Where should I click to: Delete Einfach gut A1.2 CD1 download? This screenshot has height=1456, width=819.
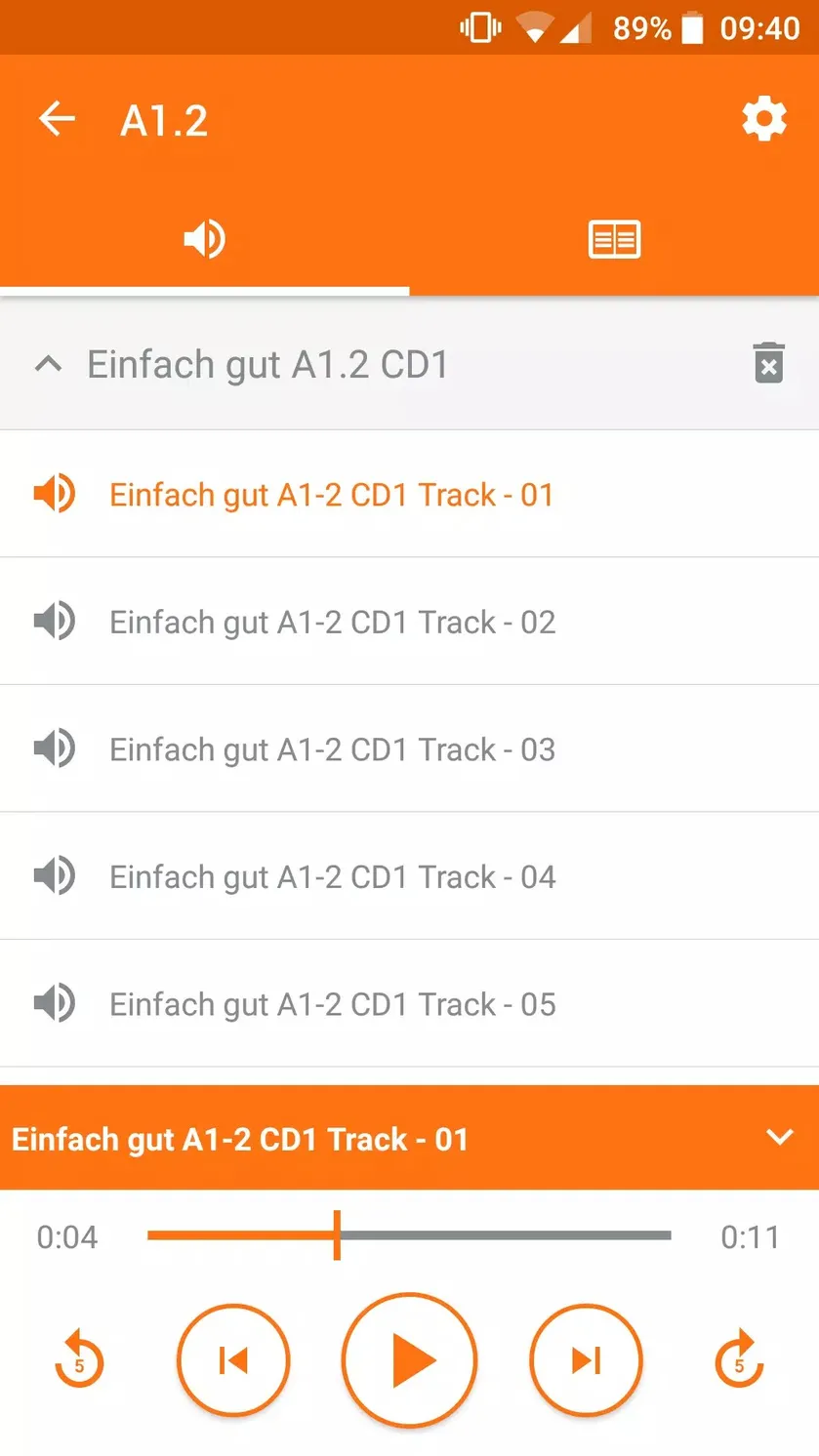click(x=768, y=363)
